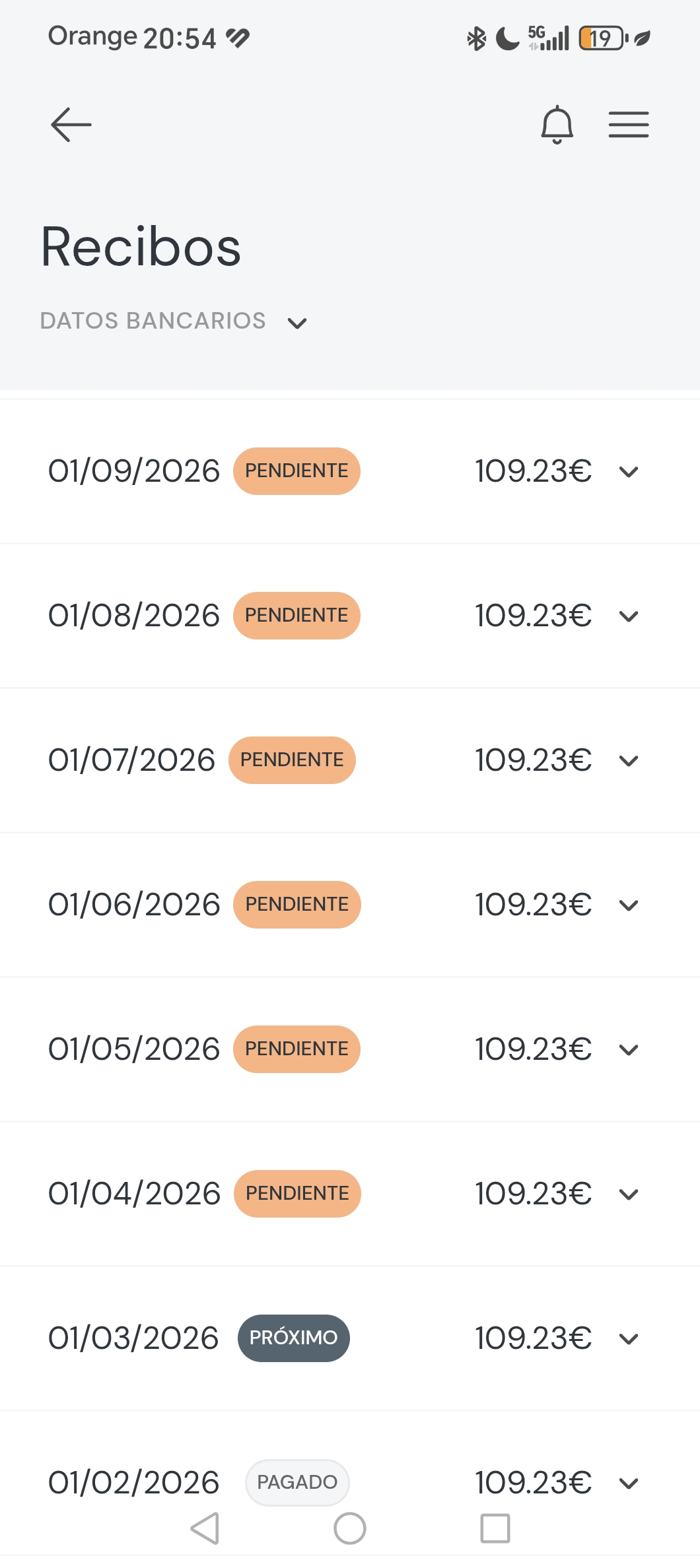Go back using the top arrow
The image size is (700, 1568).
(71, 125)
